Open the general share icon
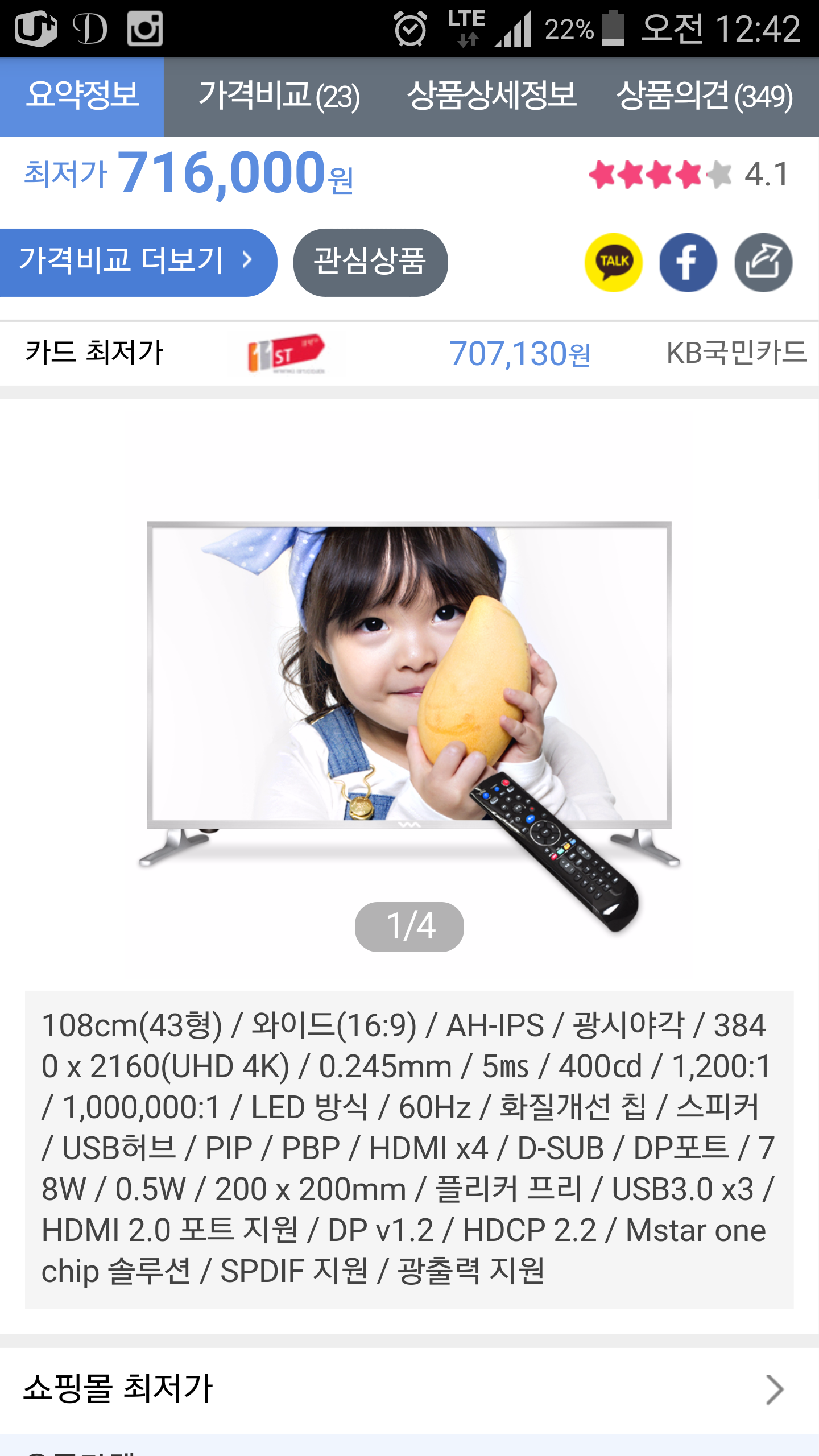819x1456 pixels. (x=763, y=262)
